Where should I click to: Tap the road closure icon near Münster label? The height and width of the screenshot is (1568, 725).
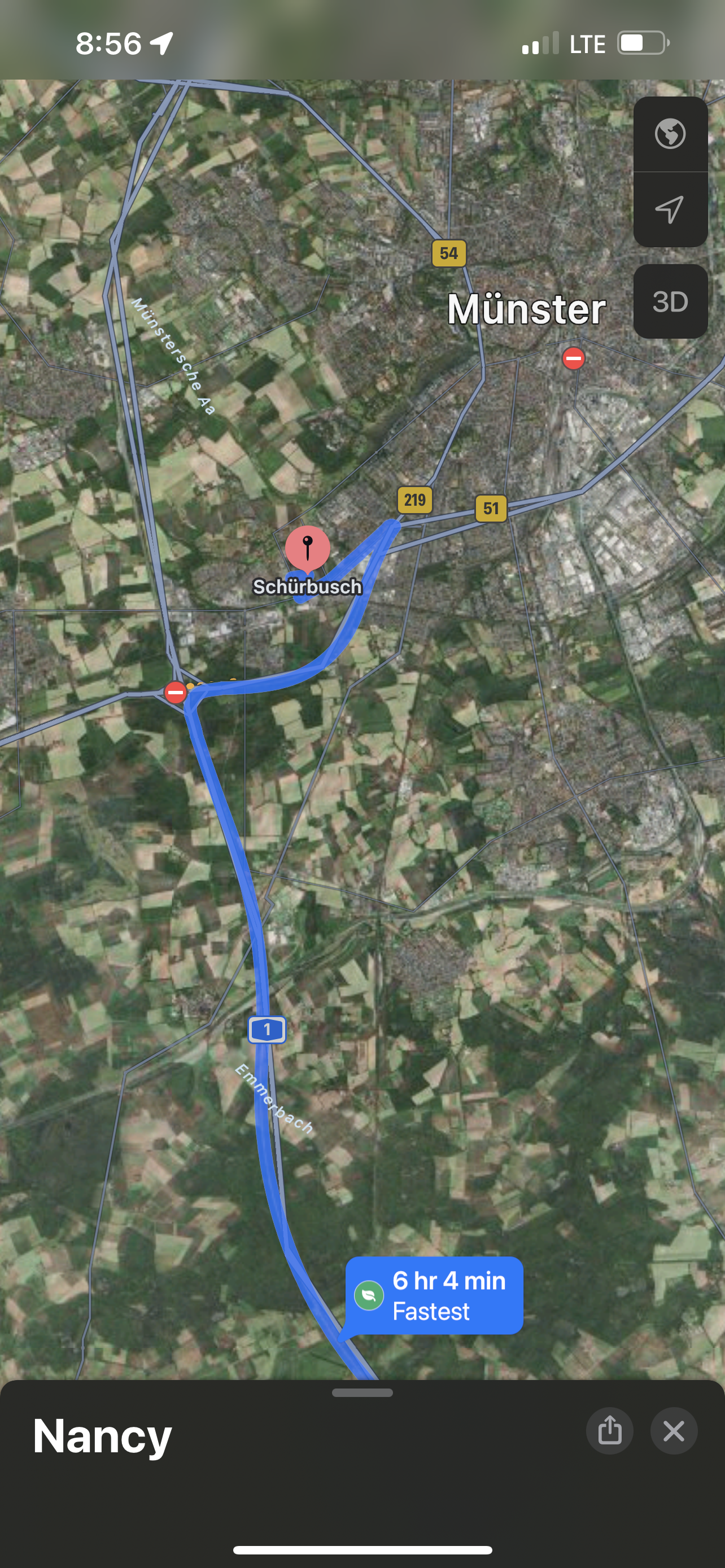point(574,358)
